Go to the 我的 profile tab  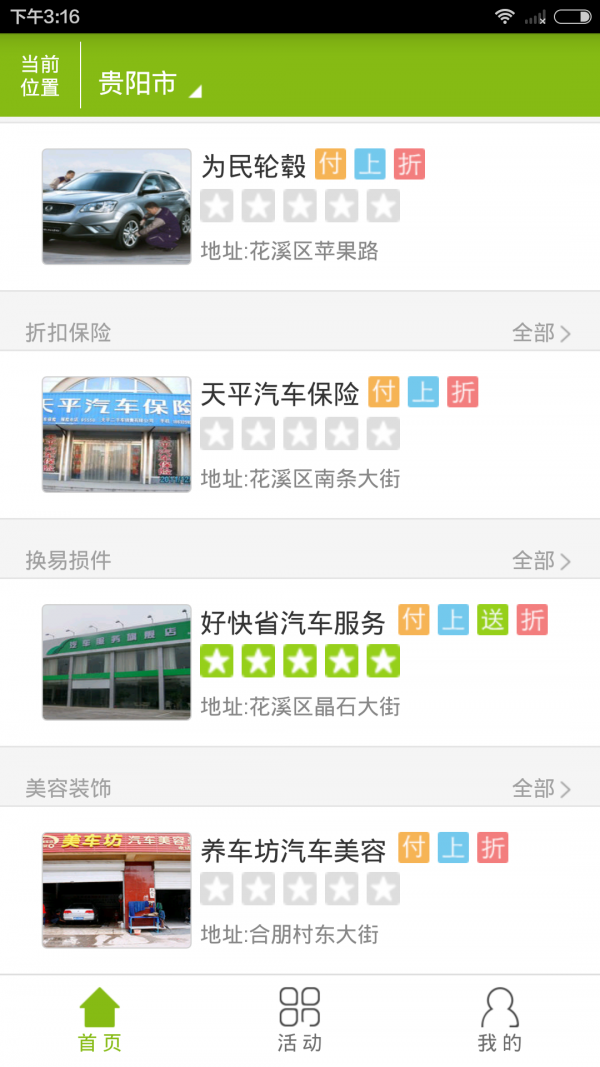pos(500,1020)
